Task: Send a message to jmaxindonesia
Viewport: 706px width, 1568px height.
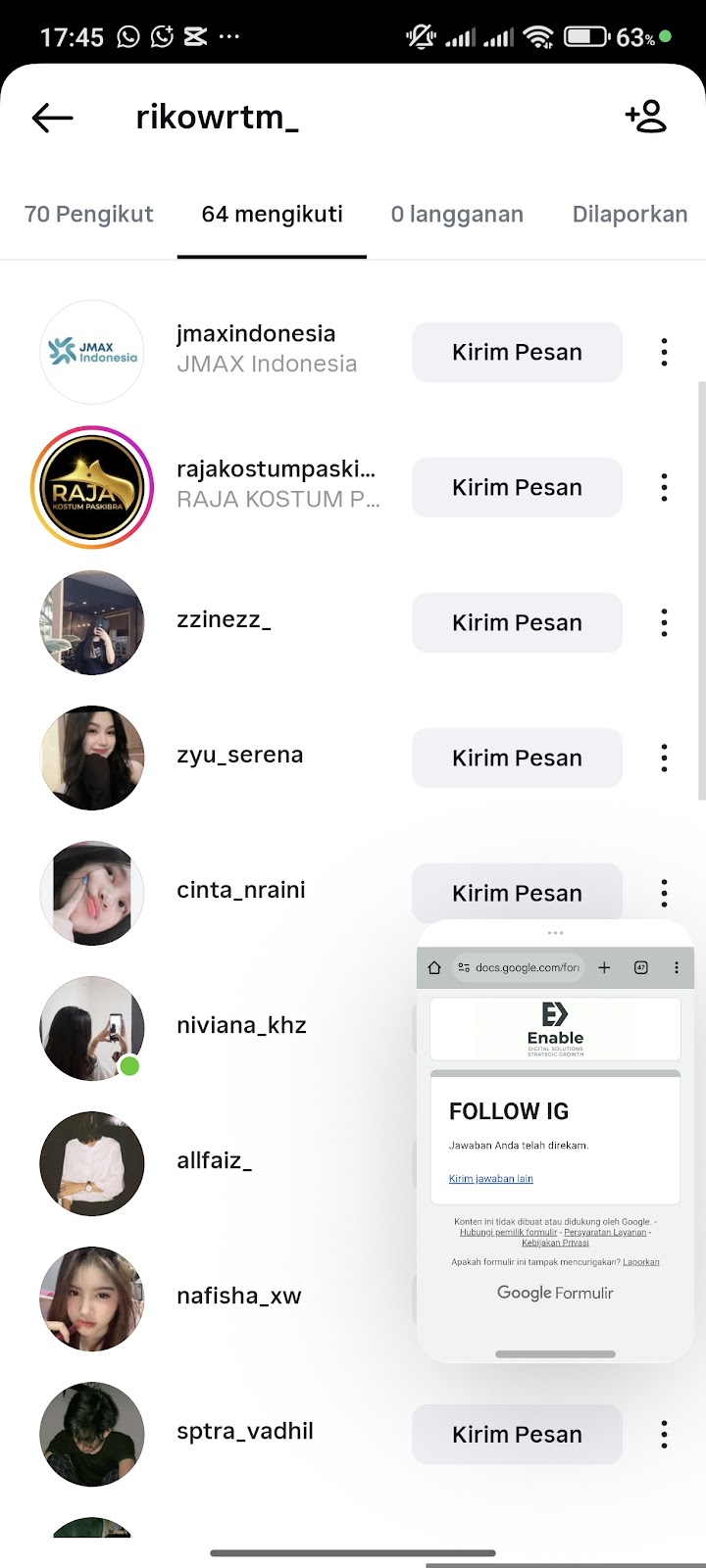Action: click(x=517, y=353)
